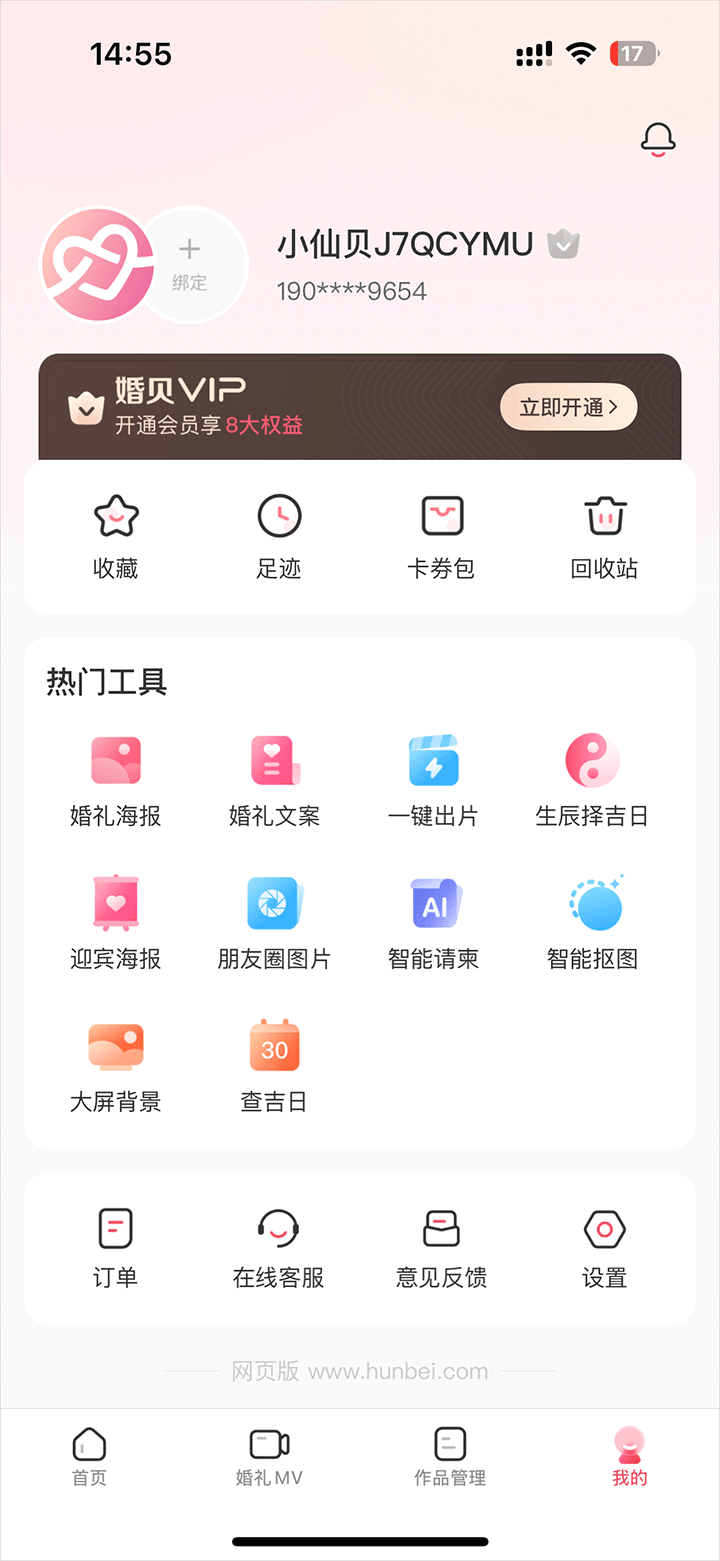Screen dimensions: 720x1561
Task: View my 订单 orders
Action: pos(115,1247)
